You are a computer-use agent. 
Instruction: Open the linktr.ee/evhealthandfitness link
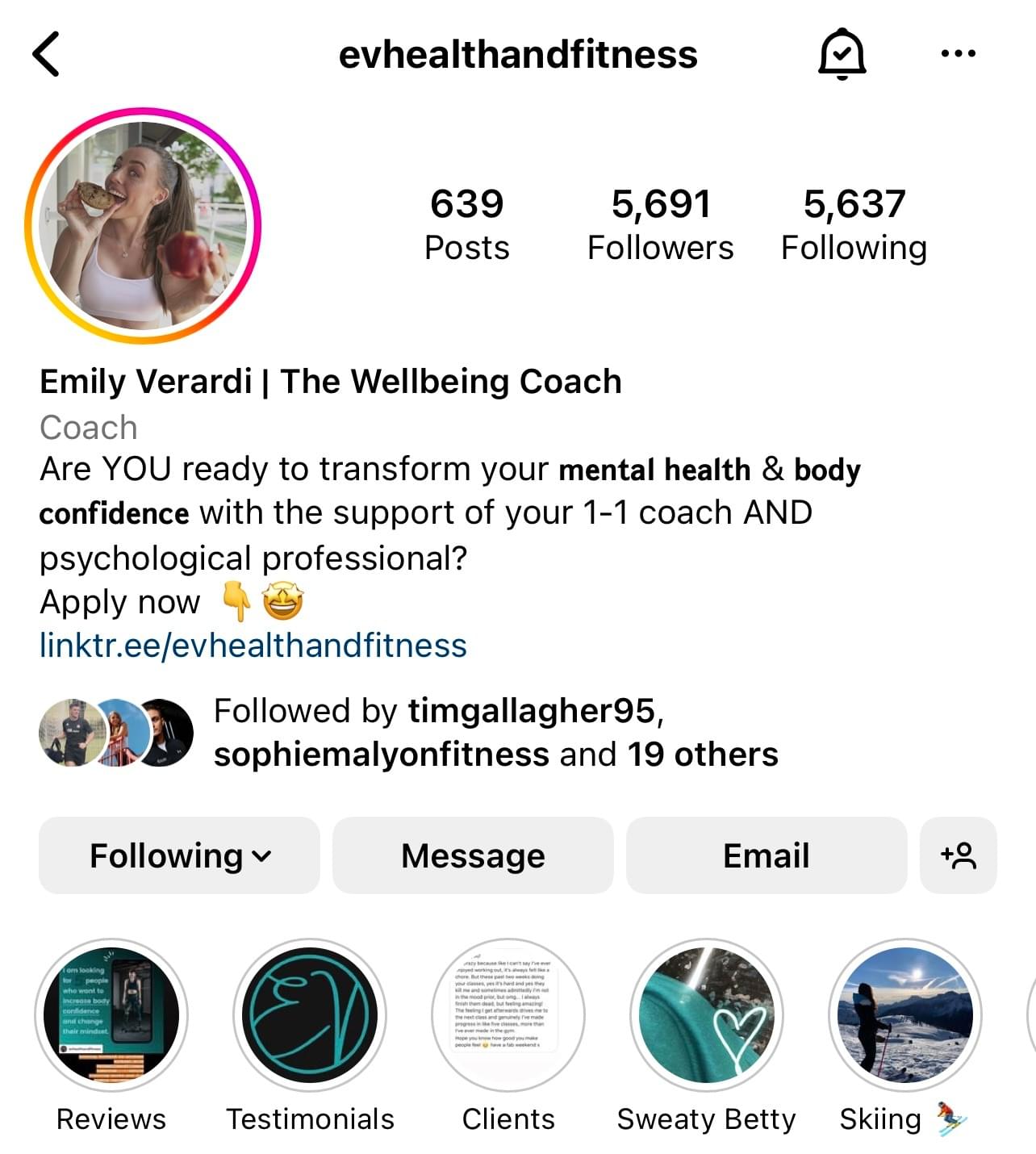(253, 646)
